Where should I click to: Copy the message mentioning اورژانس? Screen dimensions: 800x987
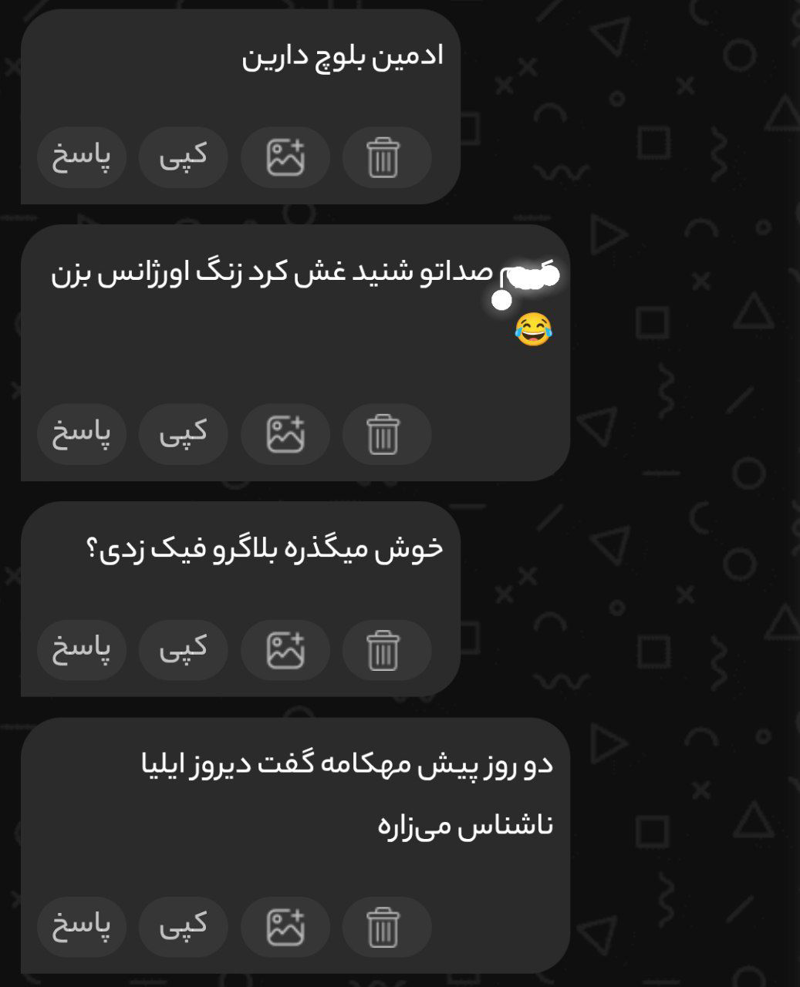[x=184, y=434]
